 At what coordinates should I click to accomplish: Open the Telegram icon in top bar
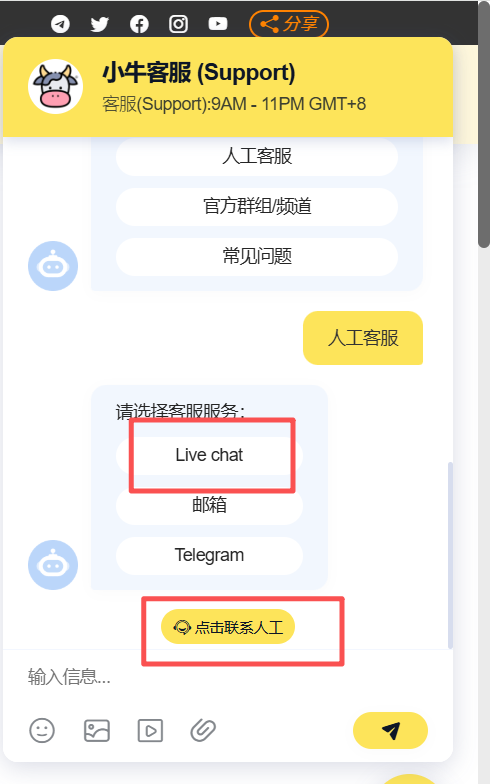pos(60,24)
